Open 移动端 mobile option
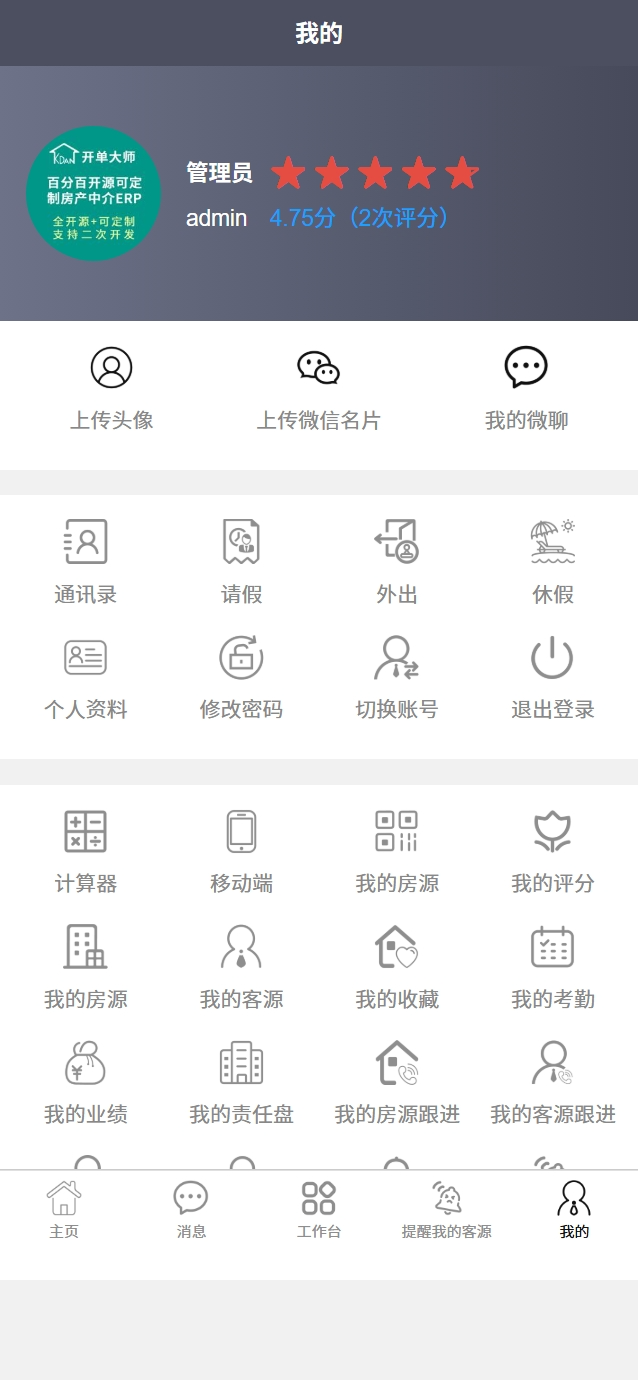The image size is (638, 1380). tap(241, 852)
